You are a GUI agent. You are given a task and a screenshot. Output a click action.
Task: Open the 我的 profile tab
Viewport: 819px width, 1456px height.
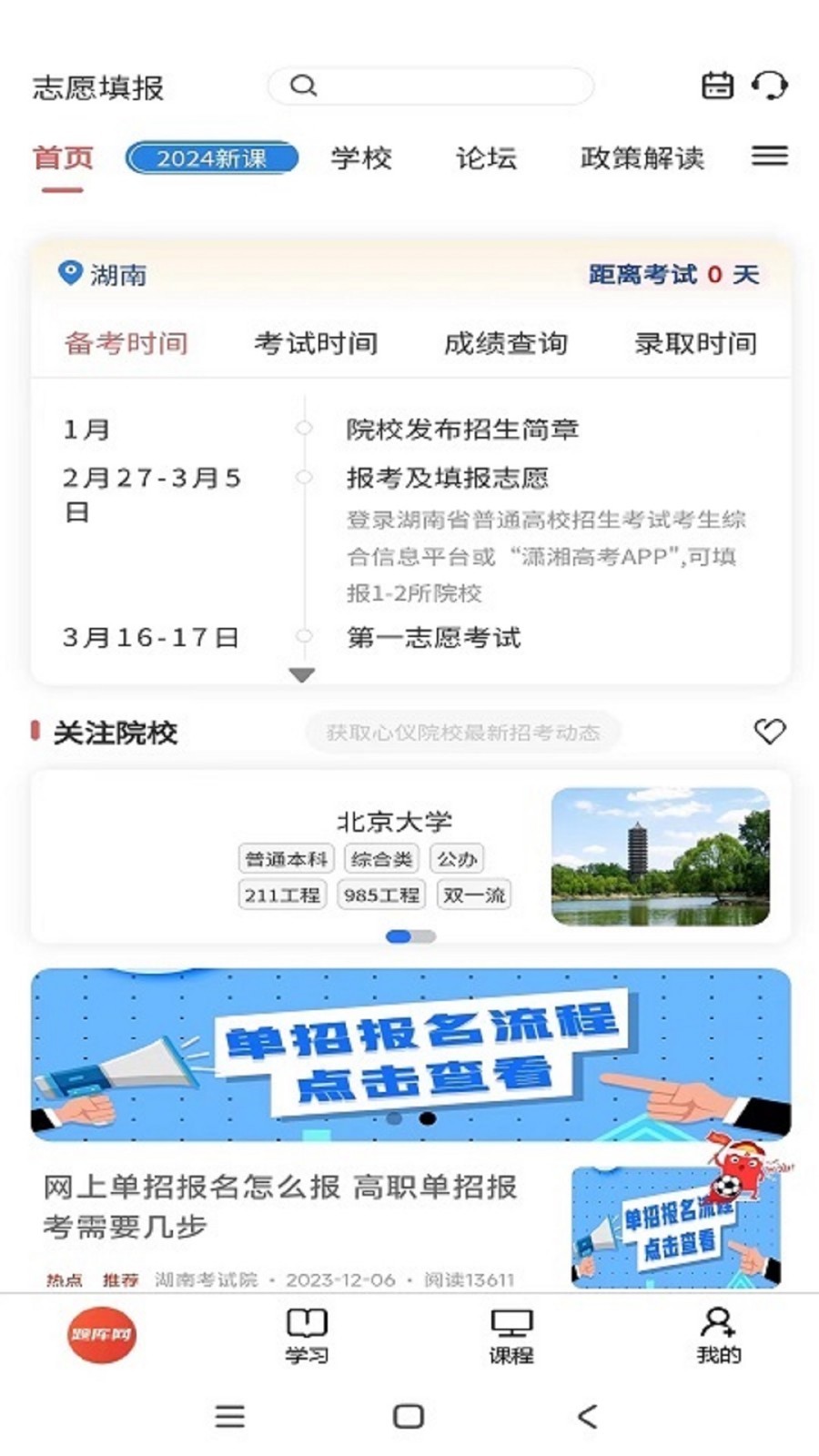(718, 1335)
